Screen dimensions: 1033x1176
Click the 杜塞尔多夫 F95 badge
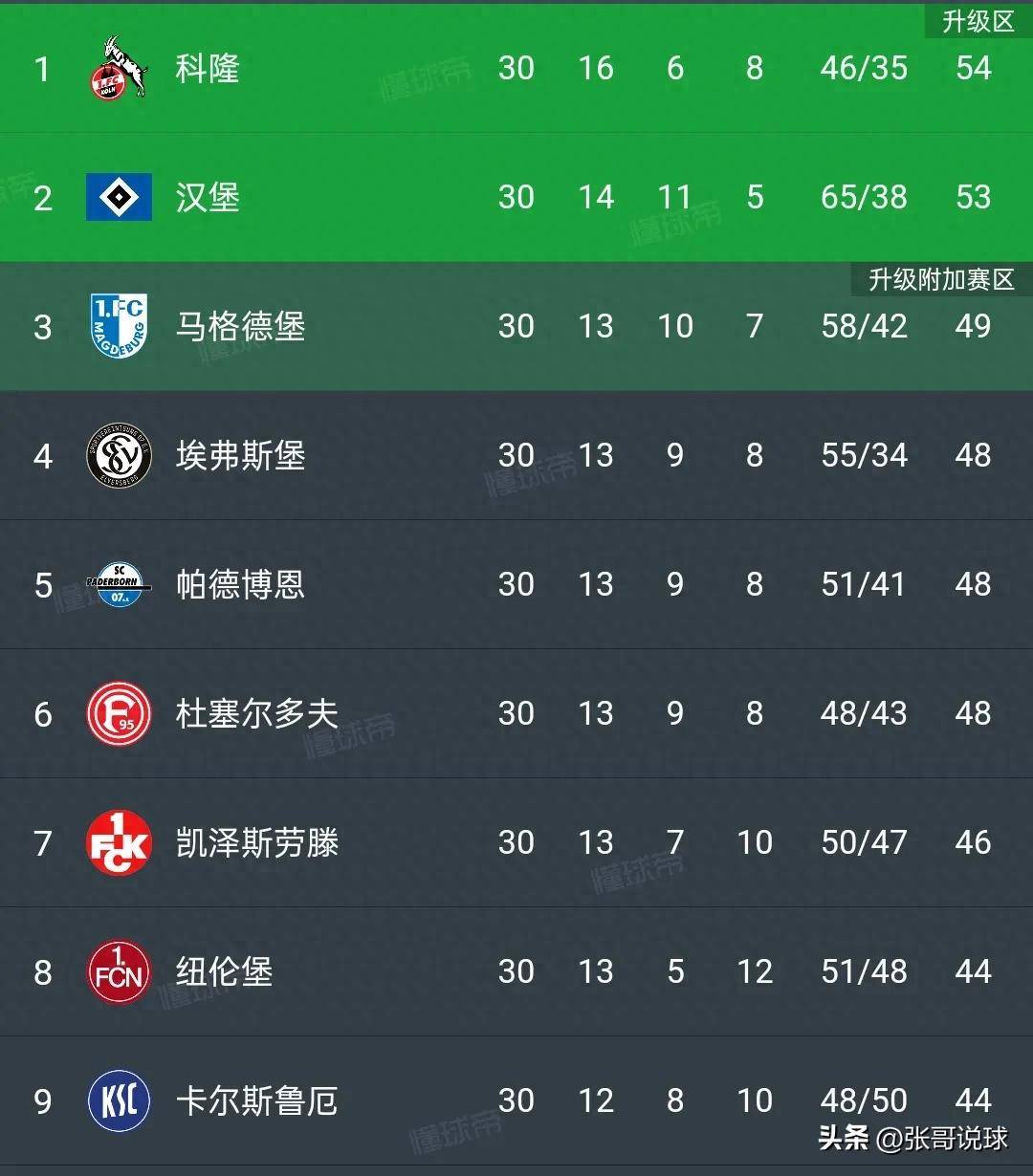click(x=119, y=713)
